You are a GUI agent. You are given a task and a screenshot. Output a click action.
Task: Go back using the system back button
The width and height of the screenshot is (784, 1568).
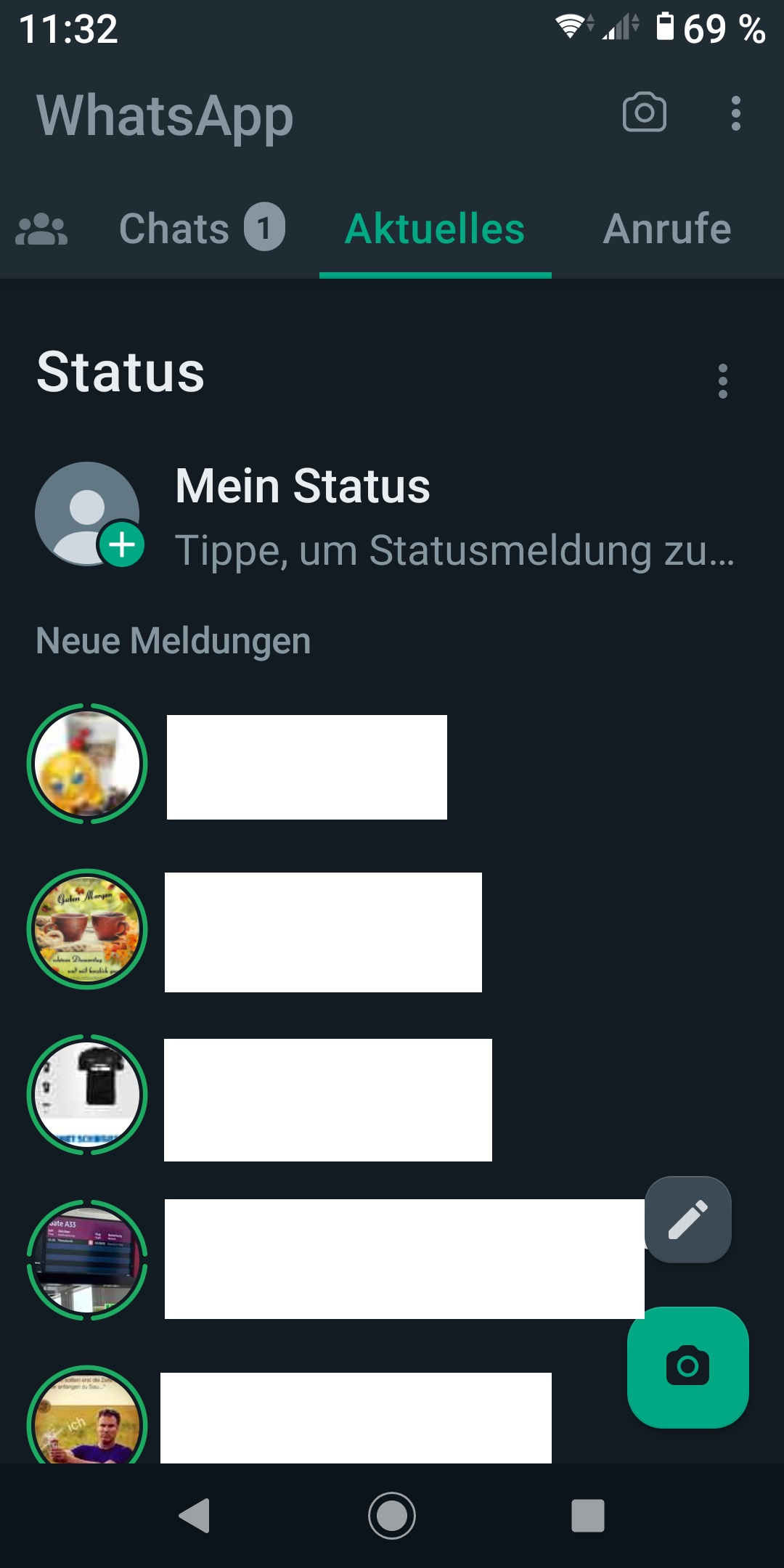point(195,1515)
